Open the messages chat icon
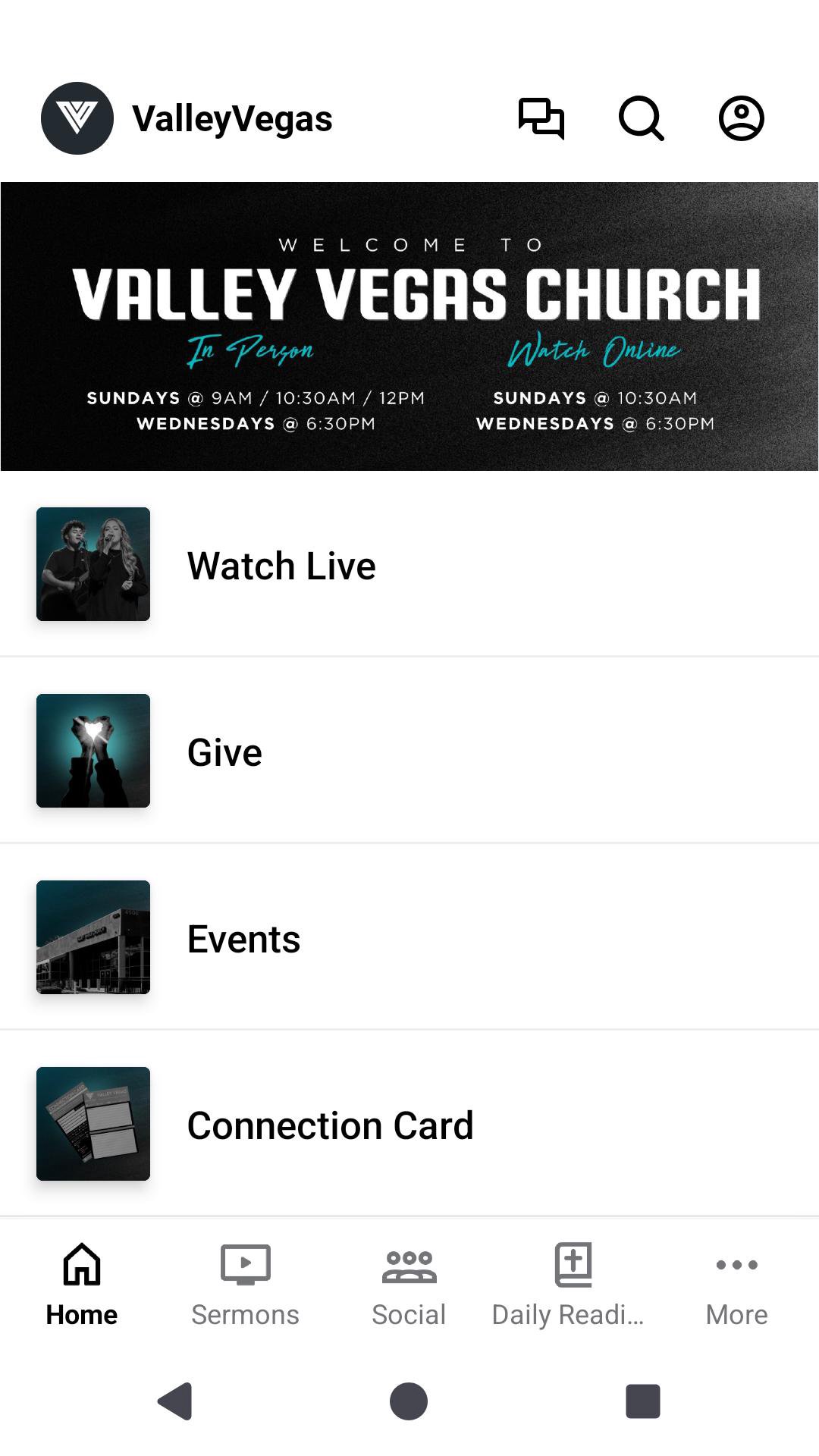 [x=541, y=118]
